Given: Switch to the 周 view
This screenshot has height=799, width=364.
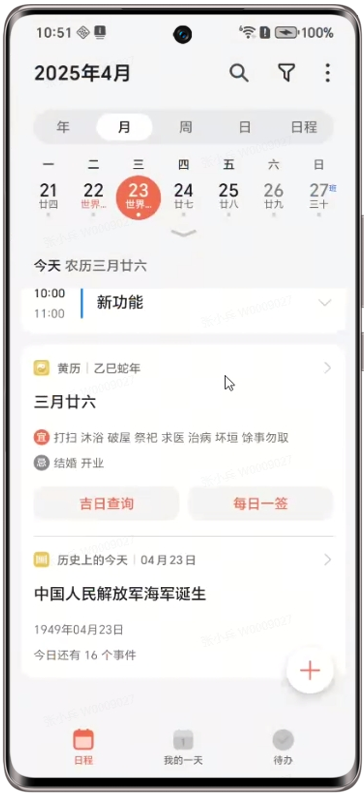Looking at the screenshot, I should [185, 127].
